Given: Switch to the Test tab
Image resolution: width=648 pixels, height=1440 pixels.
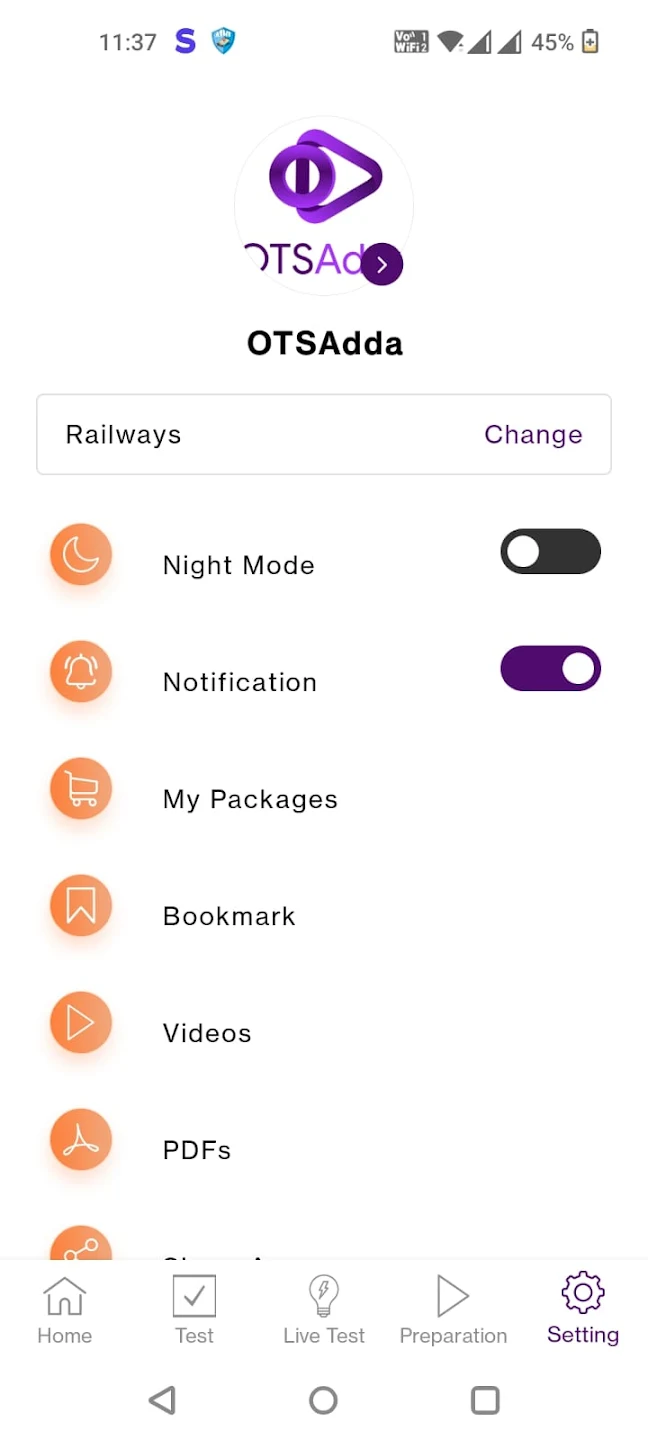Looking at the screenshot, I should coord(194,1310).
